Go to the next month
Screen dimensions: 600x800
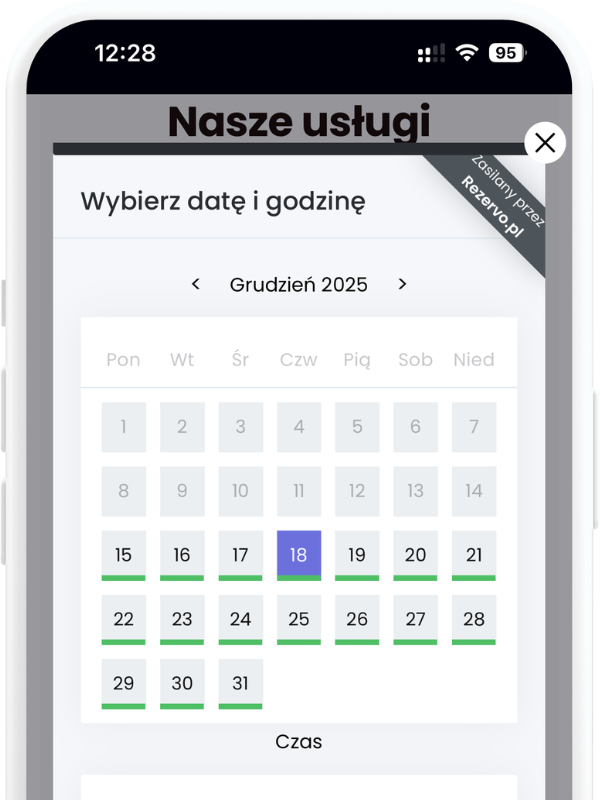pyautogui.click(x=402, y=284)
